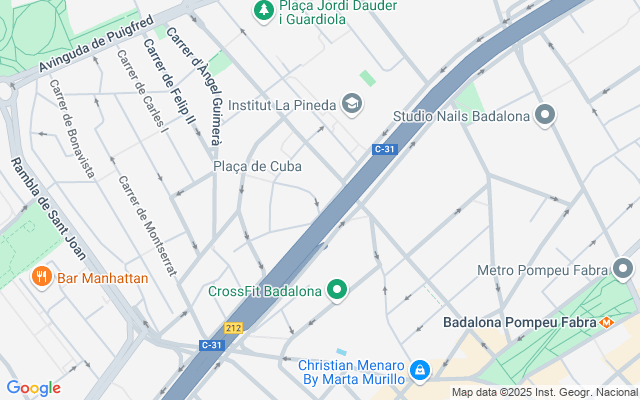The width and height of the screenshot is (640, 400).
Task: Select the Bar Manhattan restaurant pin
Action: [x=42, y=277]
